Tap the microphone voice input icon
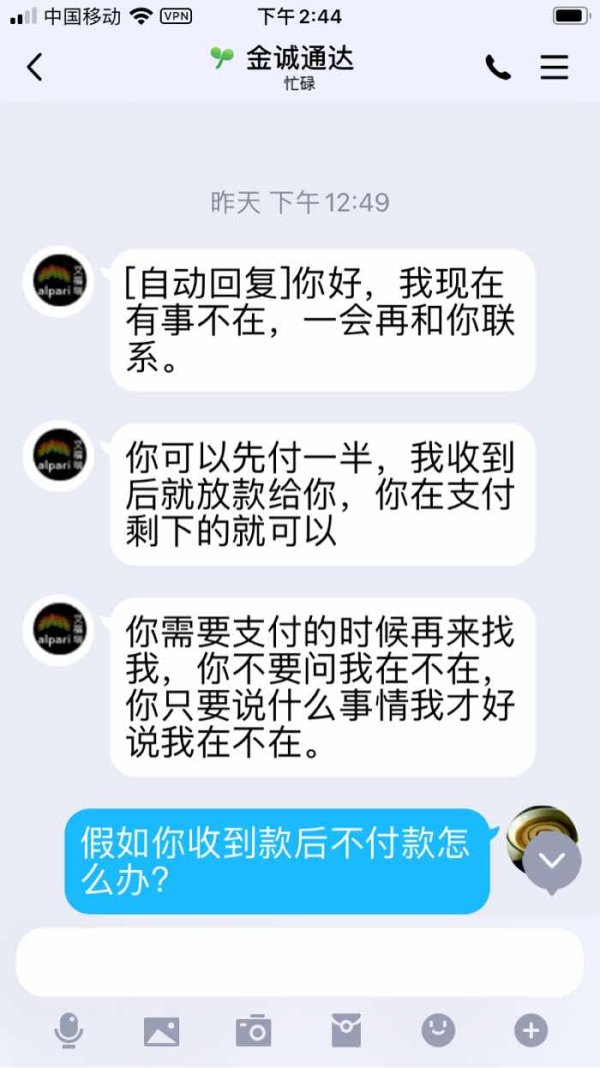The image size is (600, 1068). (68, 1030)
